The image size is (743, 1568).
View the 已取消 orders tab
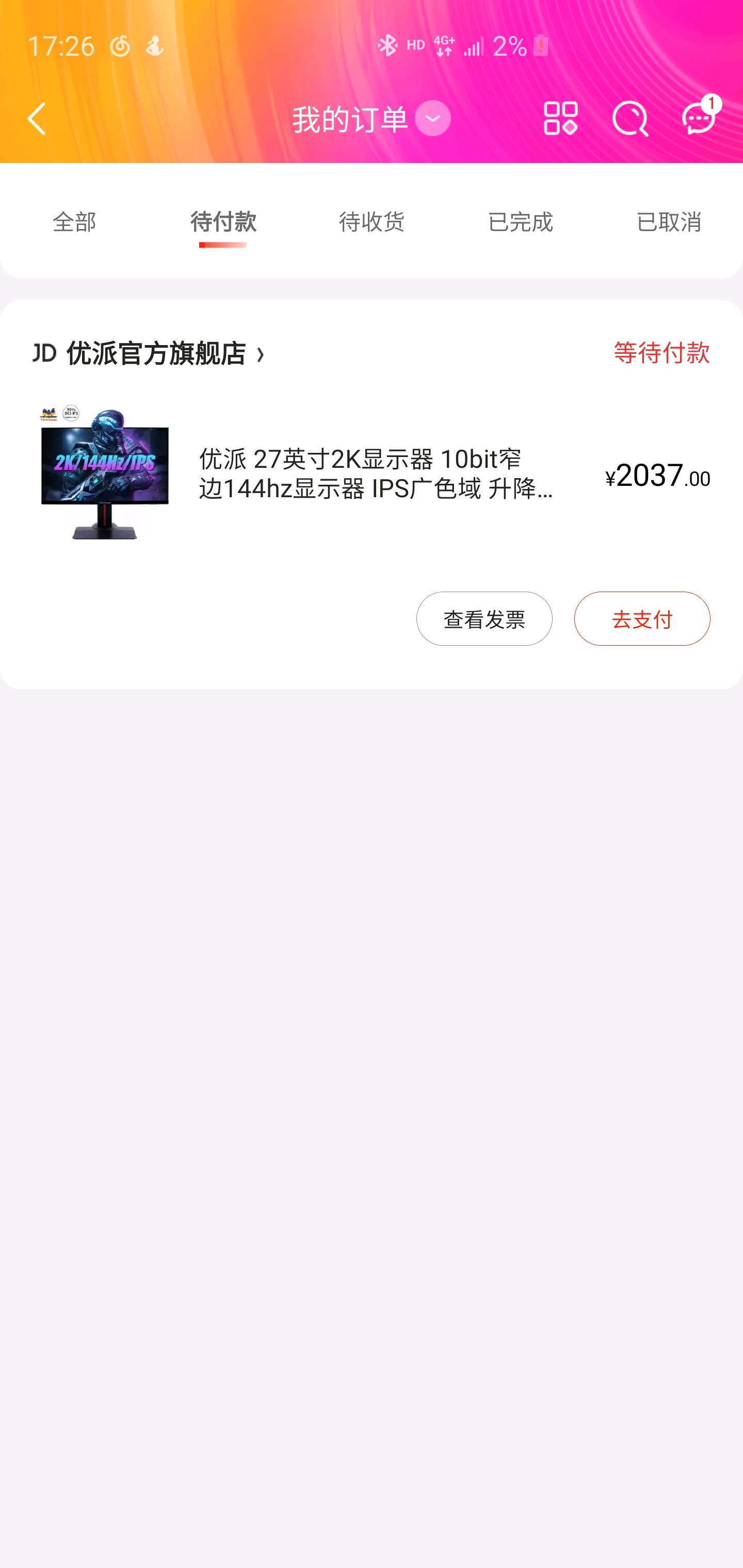coord(668,222)
